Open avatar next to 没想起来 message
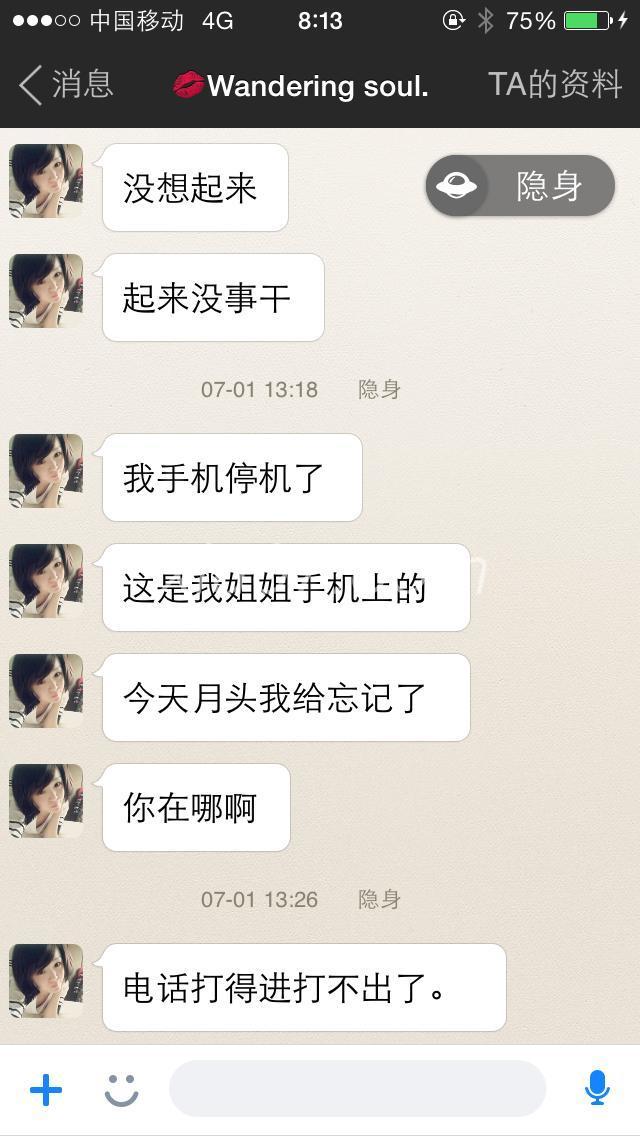The width and height of the screenshot is (640, 1136). coord(46,181)
